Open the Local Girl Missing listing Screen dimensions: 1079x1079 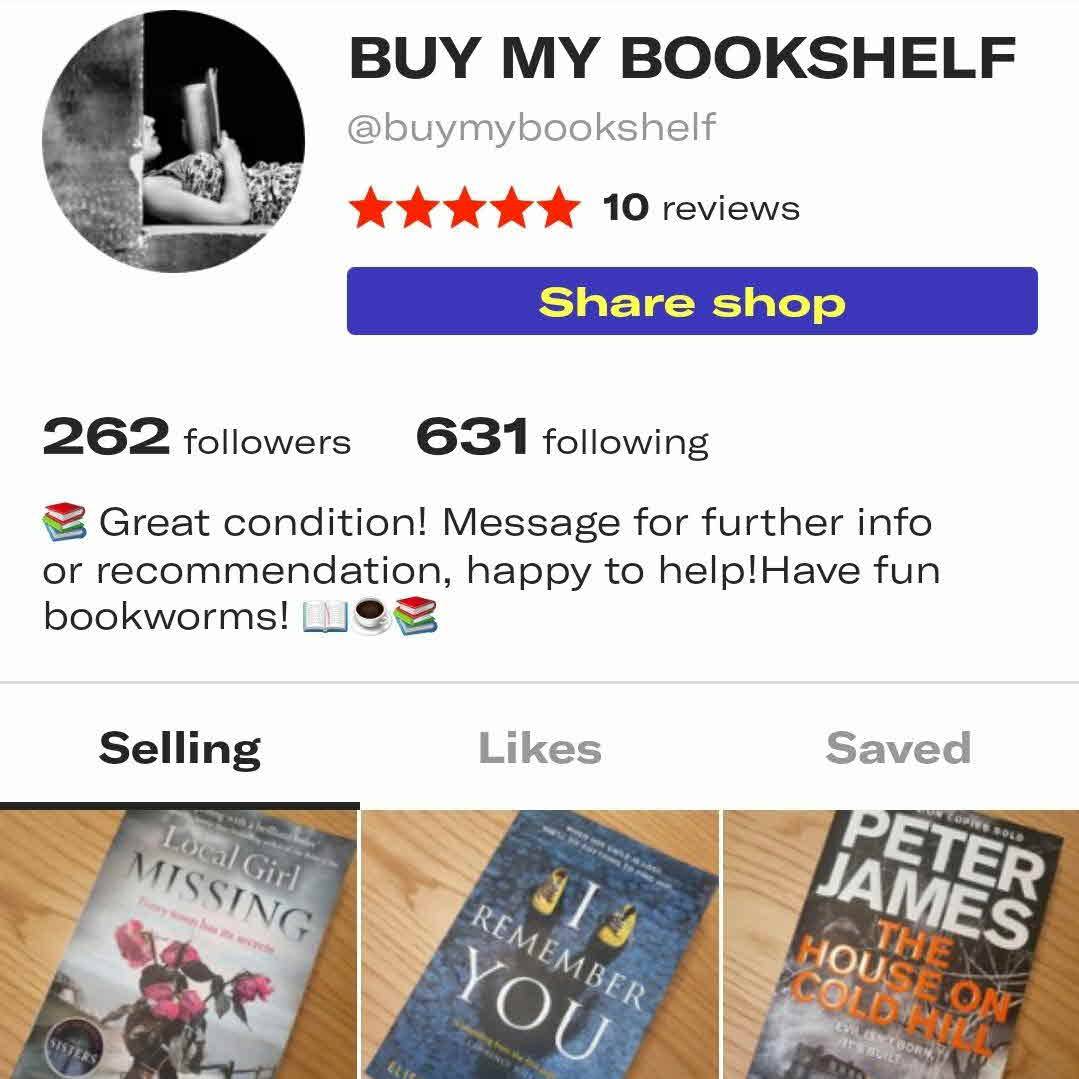point(179,945)
